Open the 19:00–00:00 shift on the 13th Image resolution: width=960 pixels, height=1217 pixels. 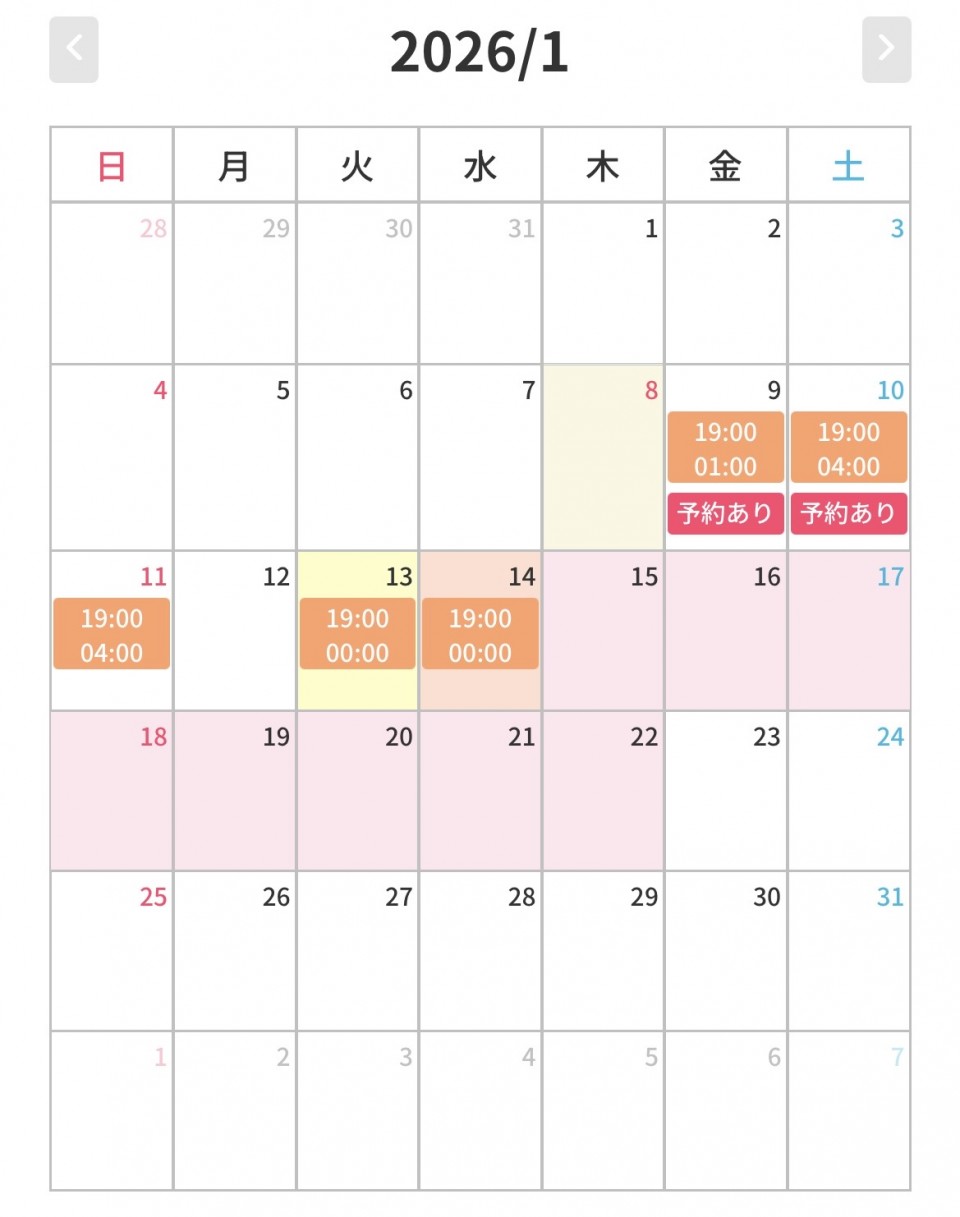tap(357, 634)
